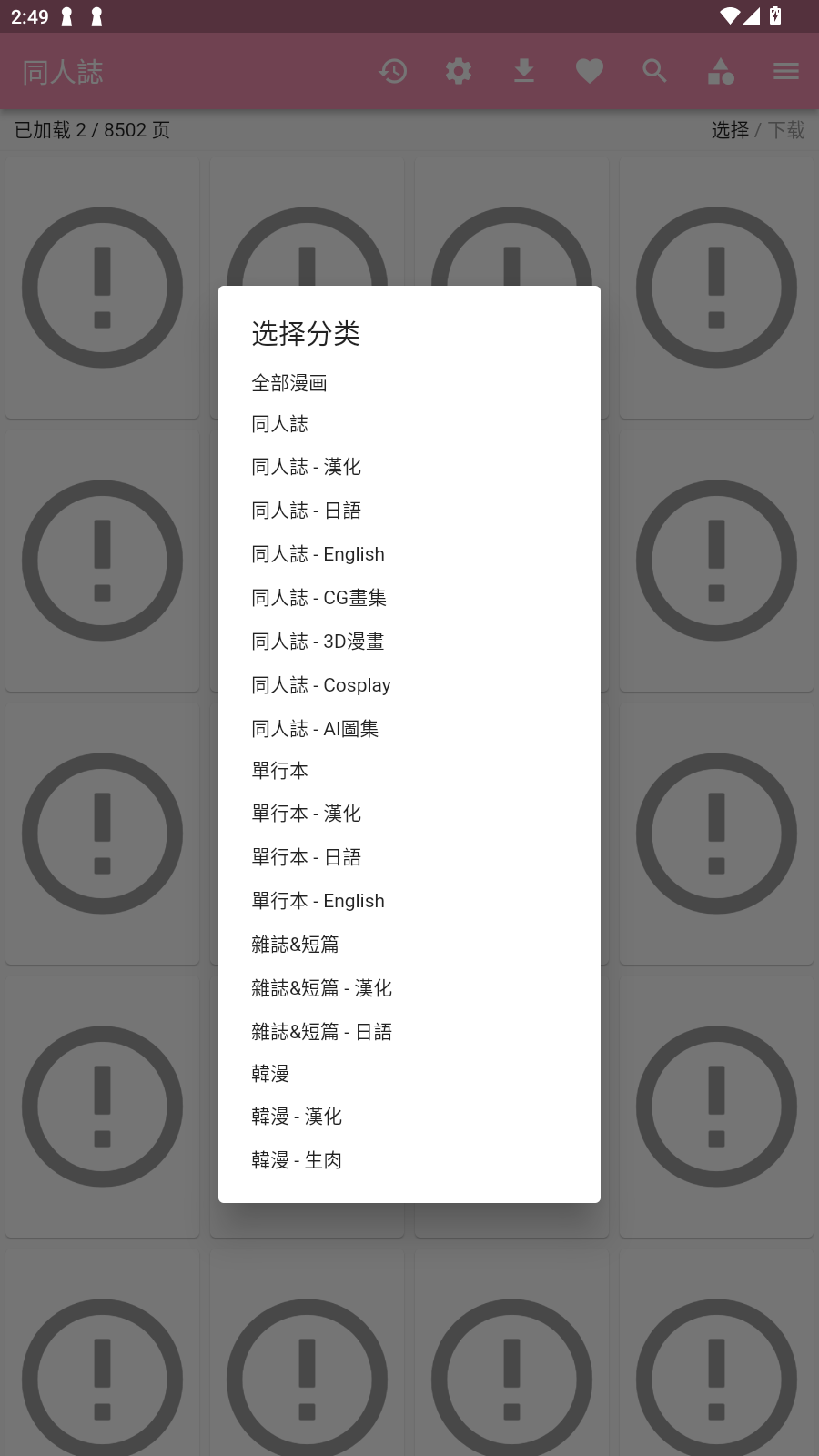Pick 同人誌 - 日語 option
This screenshot has width=819, height=1456.
[x=306, y=511]
